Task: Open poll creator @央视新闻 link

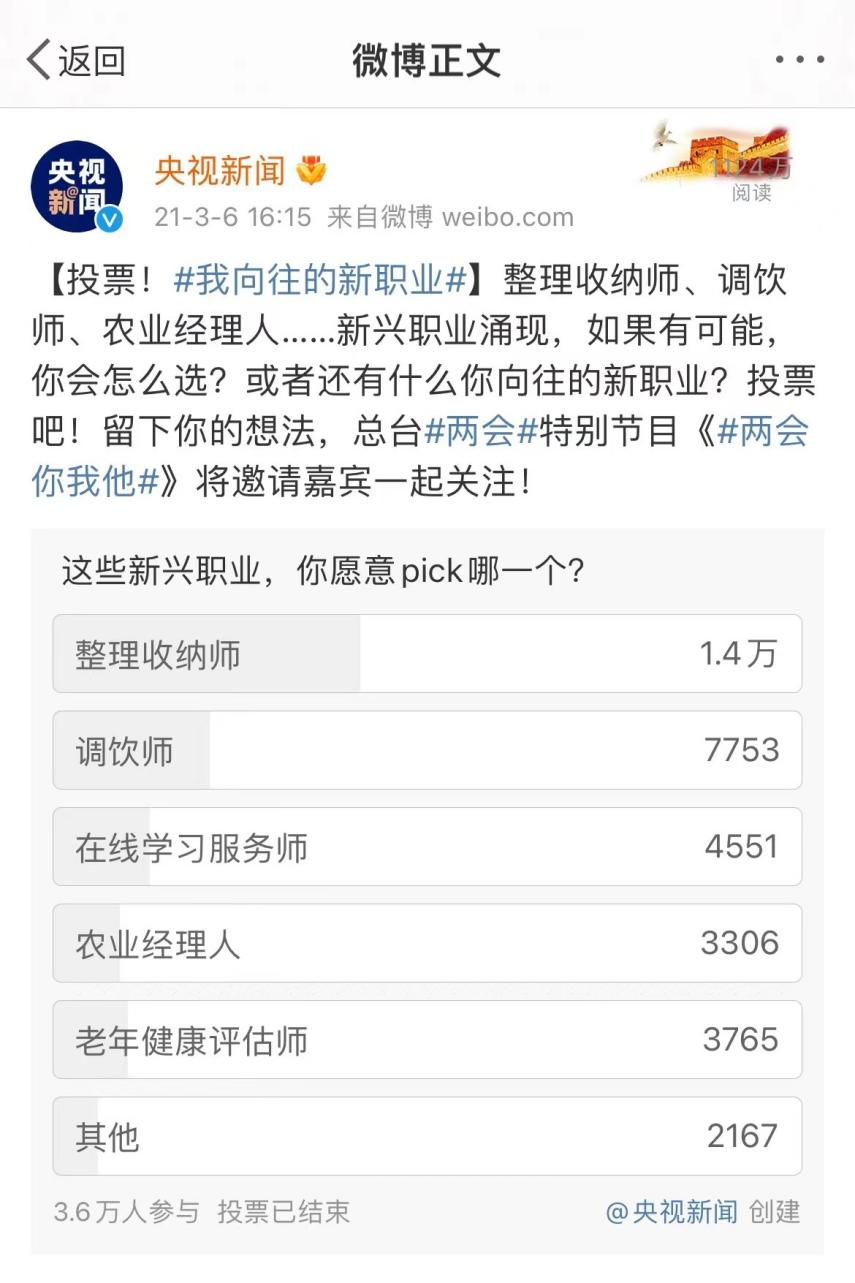Action: pyautogui.click(x=672, y=1212)
